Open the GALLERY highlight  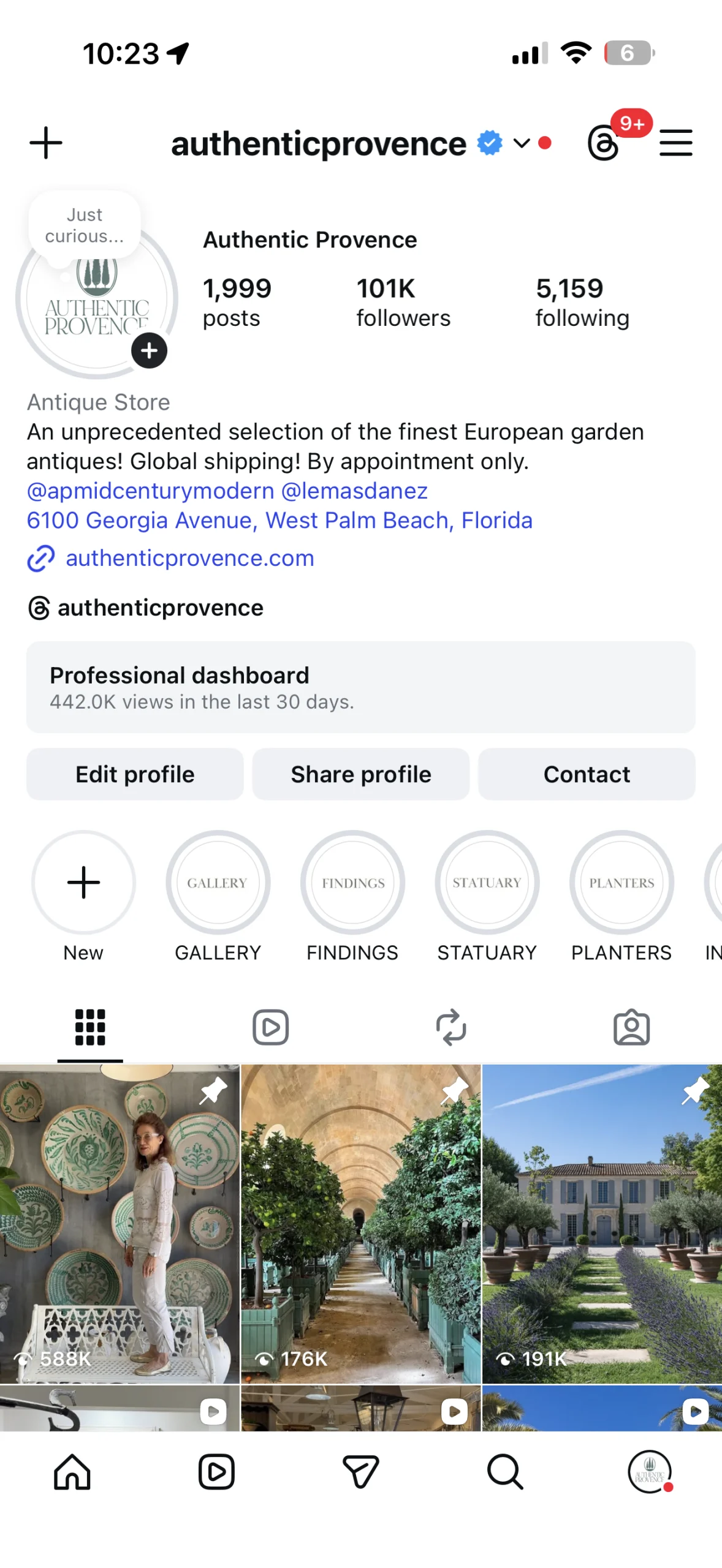pyautogui.click(x=218, y=882)
